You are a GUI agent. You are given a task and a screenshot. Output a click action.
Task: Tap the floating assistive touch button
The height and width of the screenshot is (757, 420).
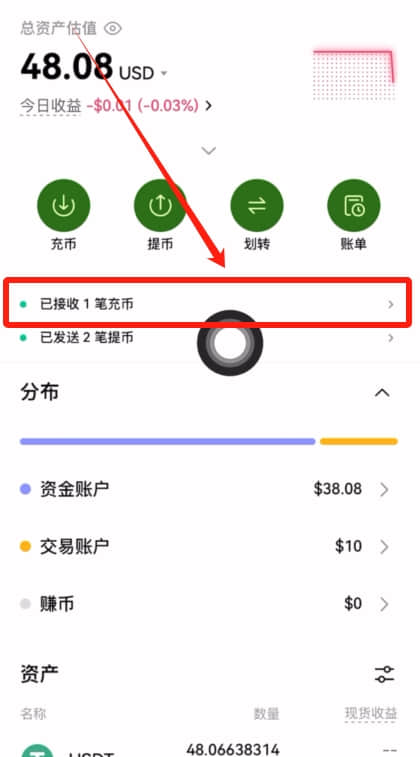(230, 343)
